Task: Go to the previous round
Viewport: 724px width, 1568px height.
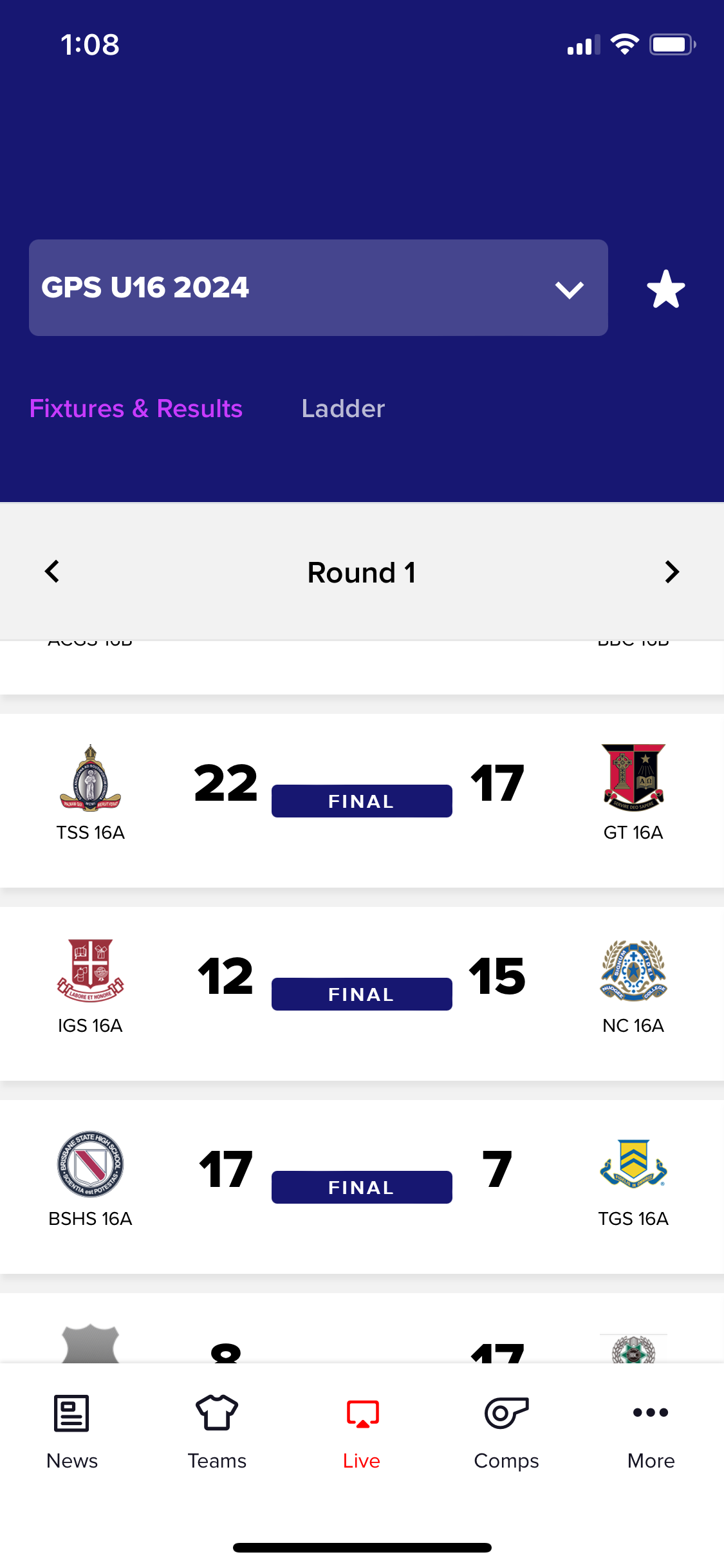Action: (x=52, y=572)
